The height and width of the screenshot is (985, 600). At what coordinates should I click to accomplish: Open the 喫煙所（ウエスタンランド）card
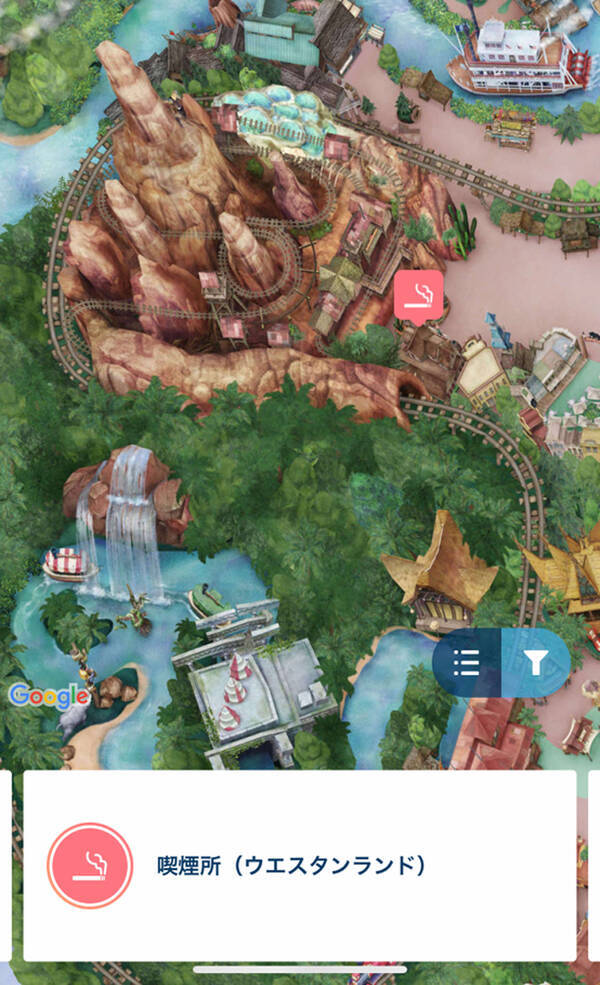(300, 865)
